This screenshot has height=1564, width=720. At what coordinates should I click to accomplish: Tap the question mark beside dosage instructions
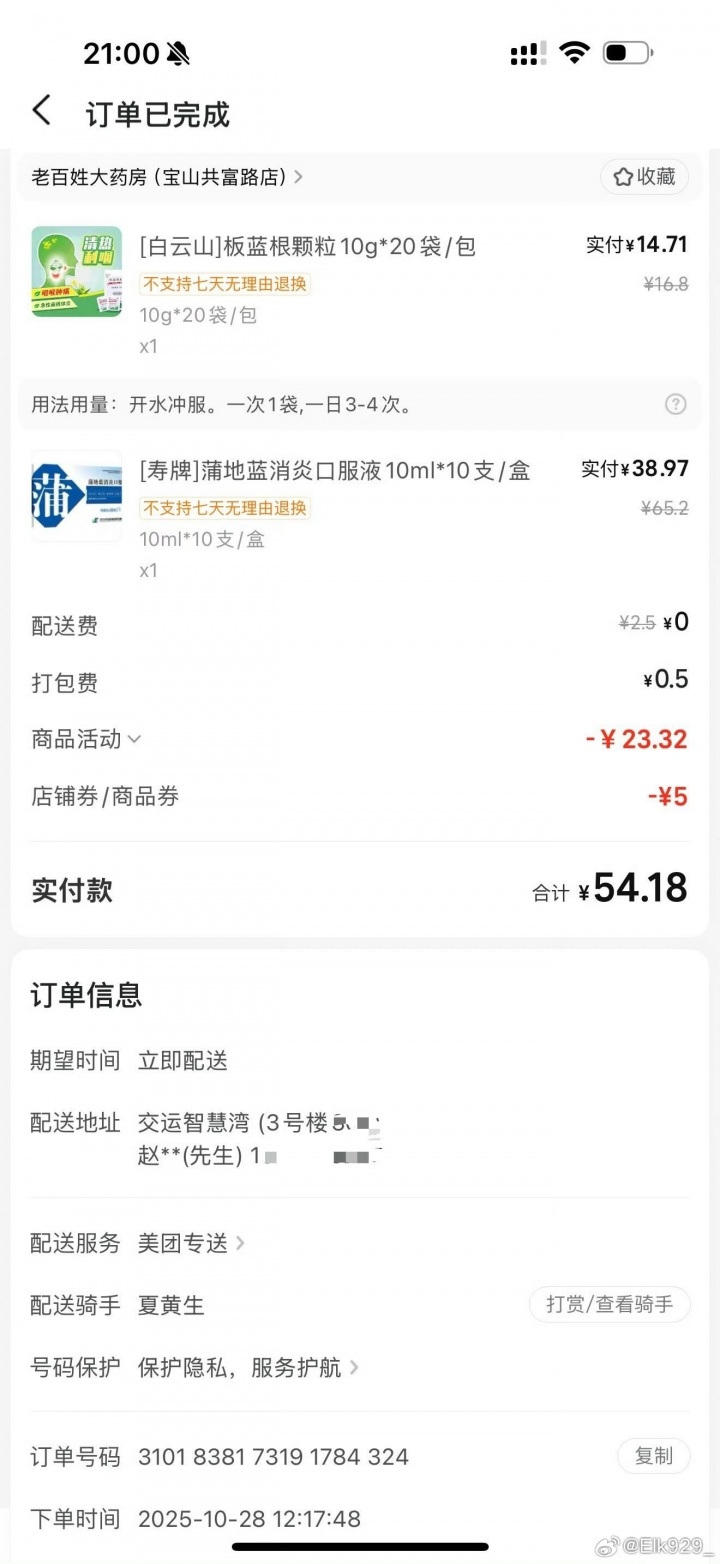677,405
